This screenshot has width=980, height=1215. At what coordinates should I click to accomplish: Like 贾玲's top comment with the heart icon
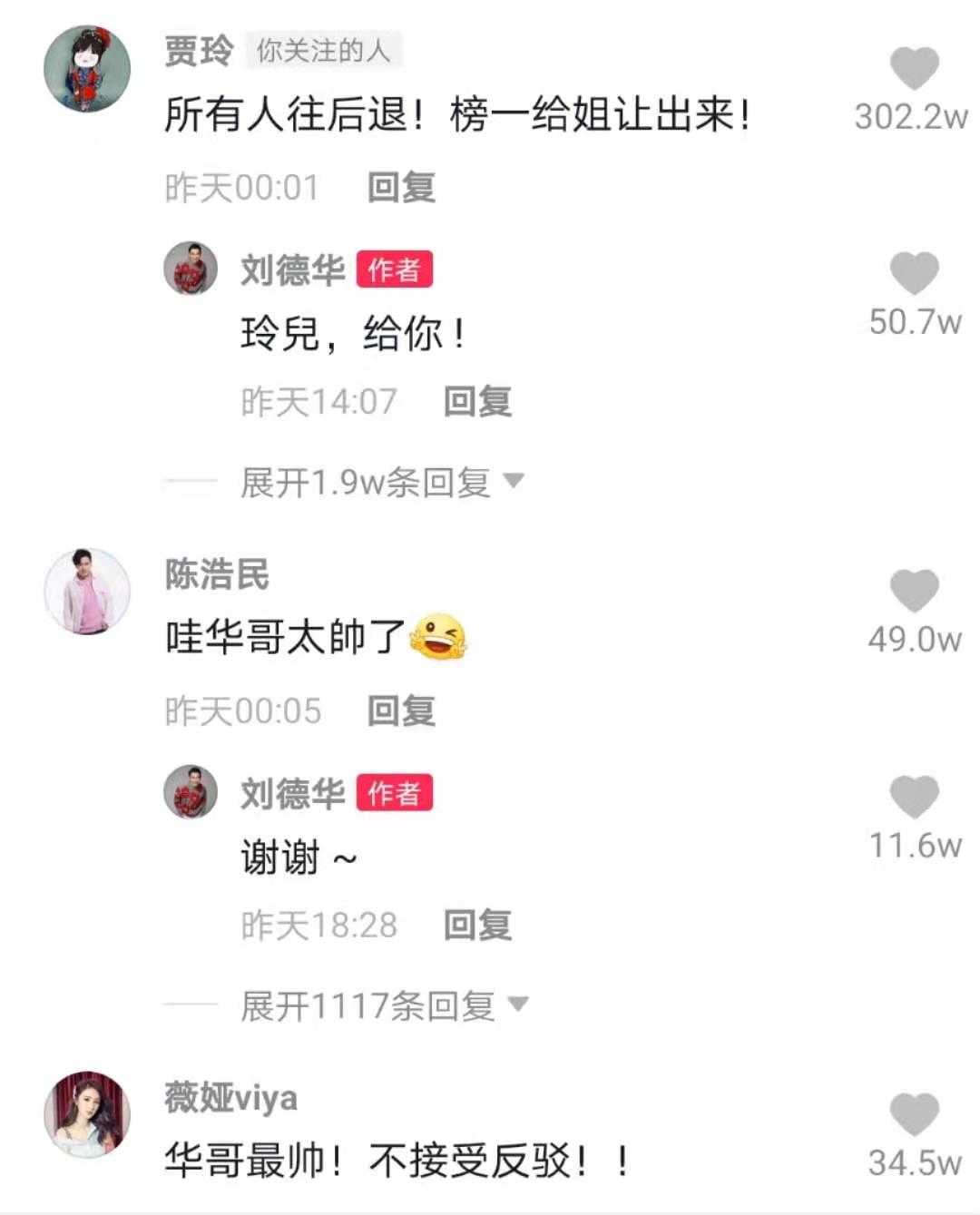coord(913,68)
